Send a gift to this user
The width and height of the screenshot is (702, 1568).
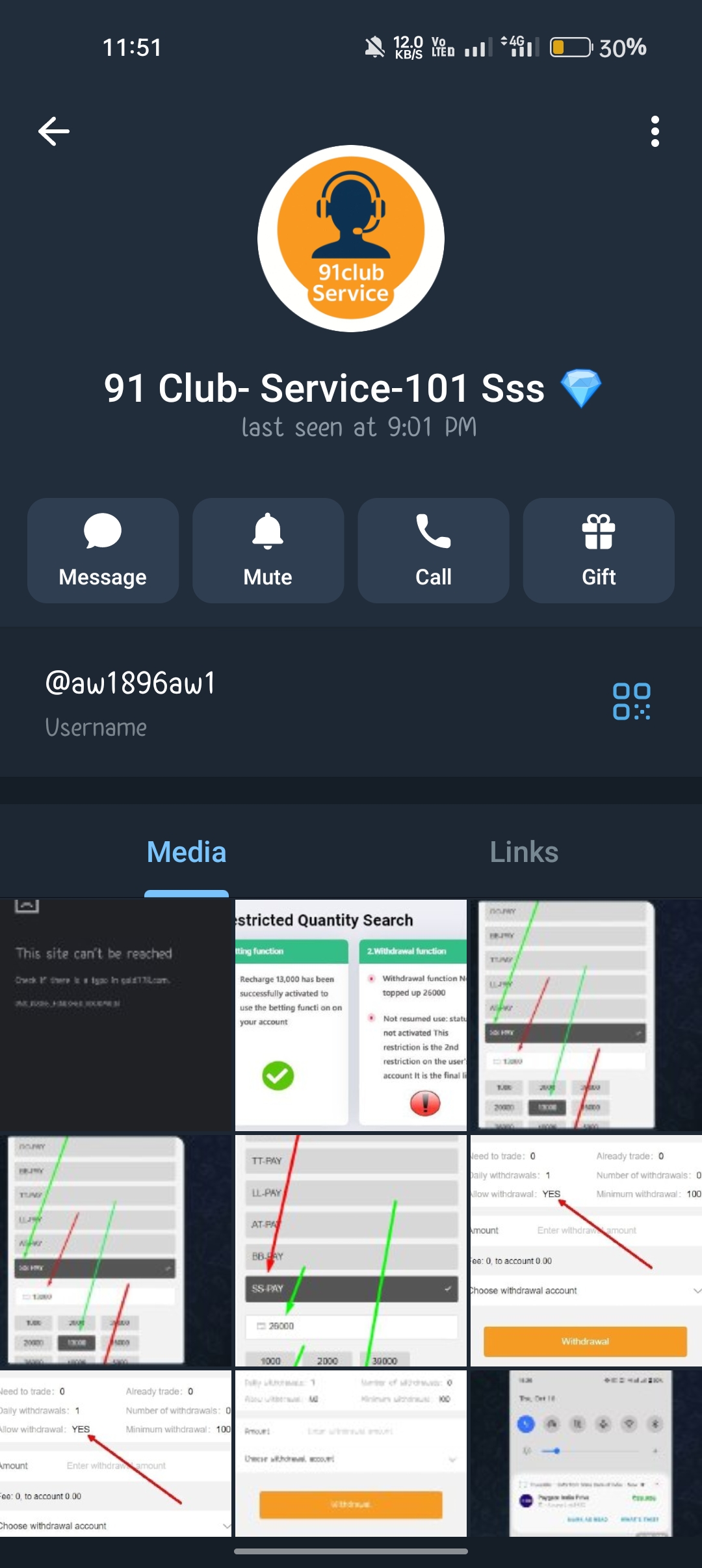tap(598, 551)
